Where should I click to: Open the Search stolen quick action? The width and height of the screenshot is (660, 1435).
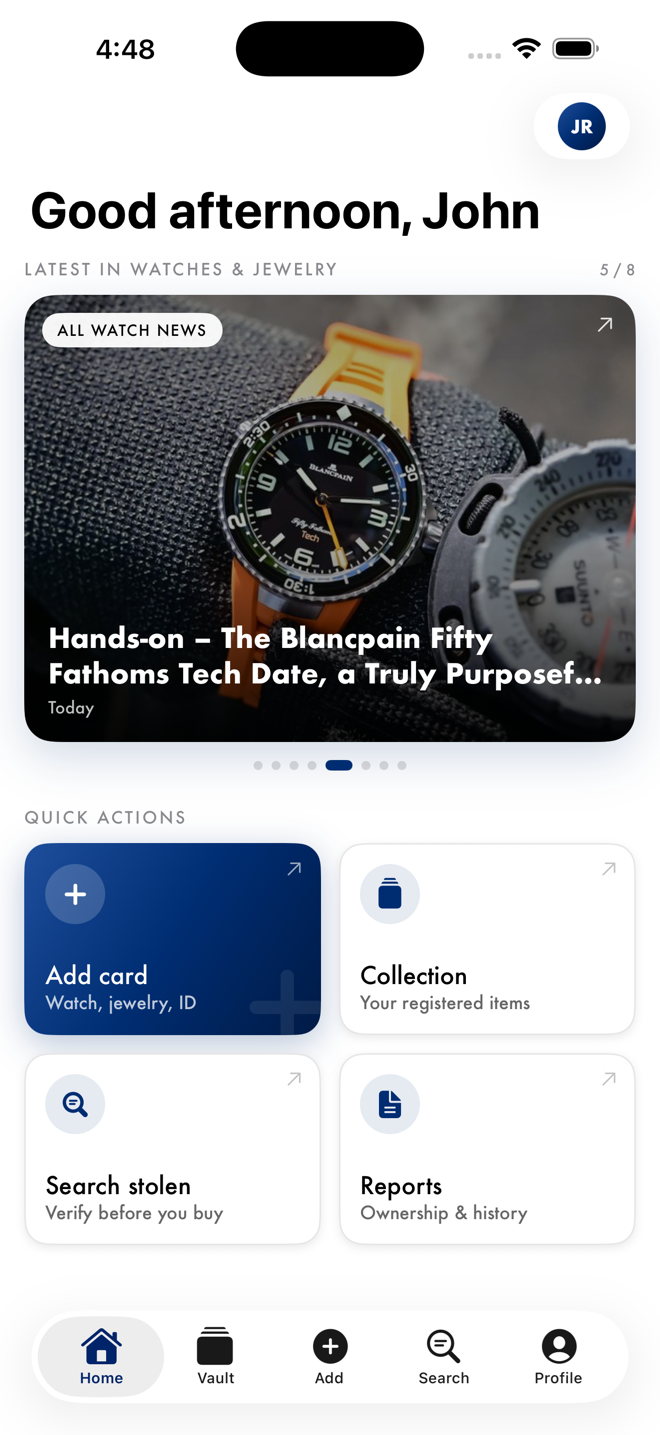click(x=173, y=1149)
